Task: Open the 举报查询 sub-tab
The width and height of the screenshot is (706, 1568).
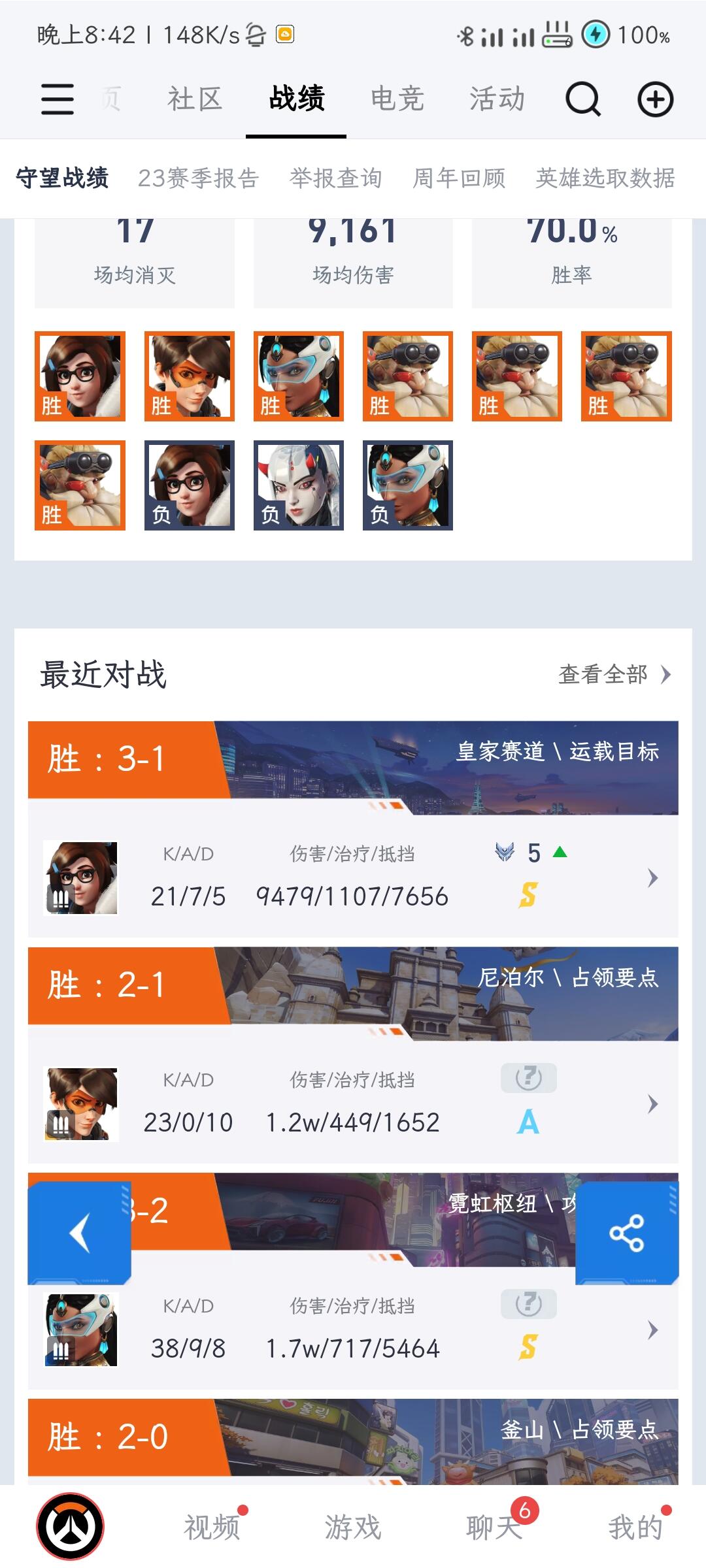Action: pos(336,178)
